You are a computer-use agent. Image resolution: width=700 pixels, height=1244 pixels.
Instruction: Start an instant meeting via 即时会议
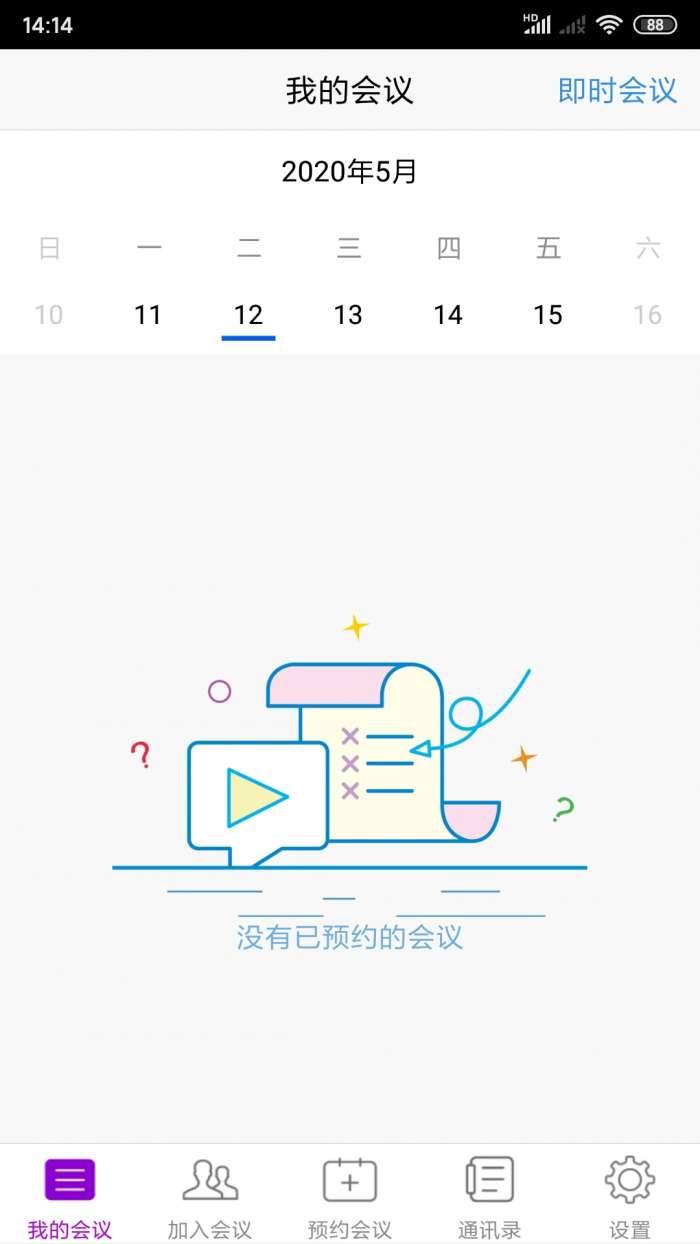[617, 91]
